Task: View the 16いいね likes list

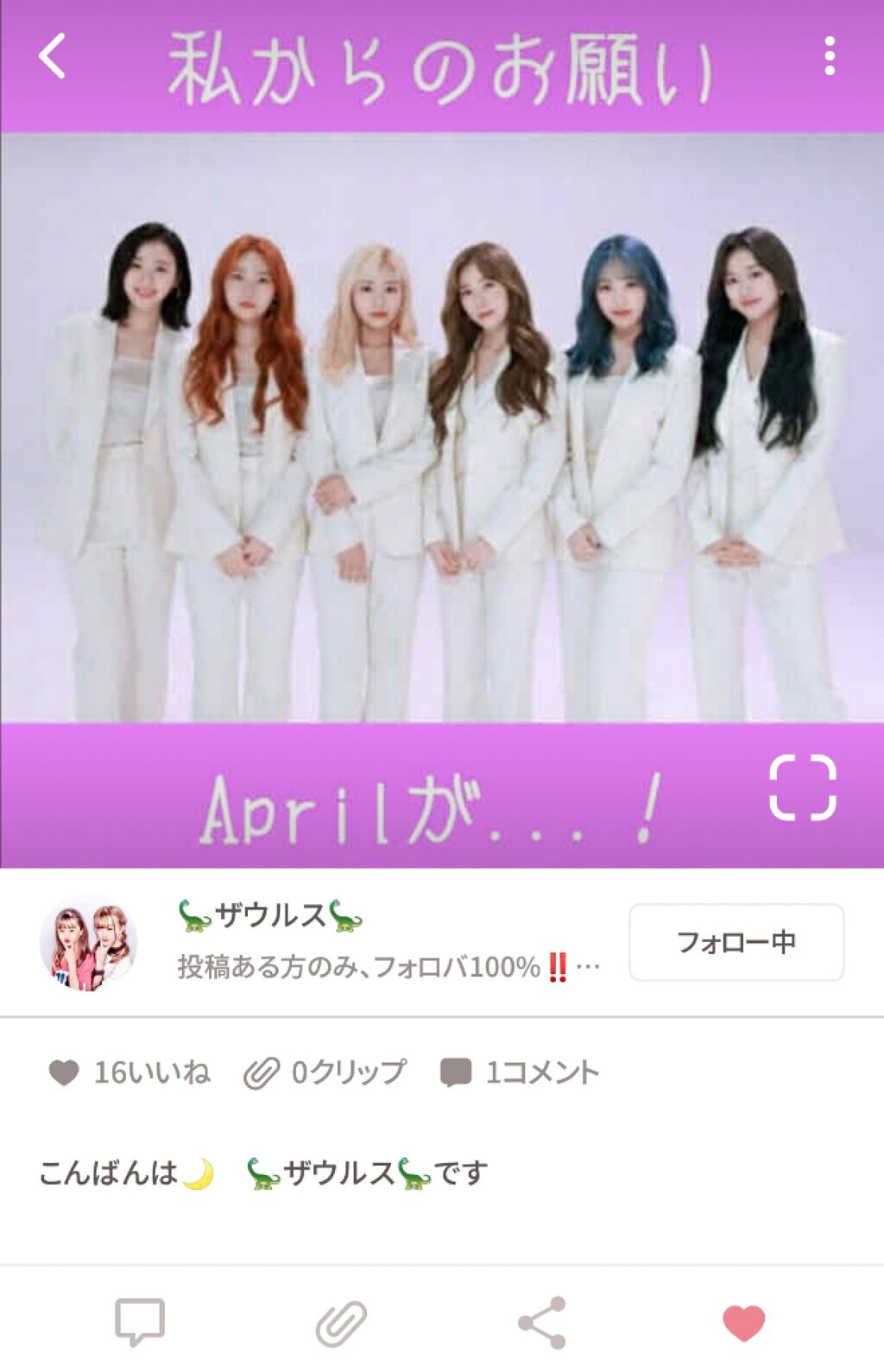Action: click(129, 1072)
